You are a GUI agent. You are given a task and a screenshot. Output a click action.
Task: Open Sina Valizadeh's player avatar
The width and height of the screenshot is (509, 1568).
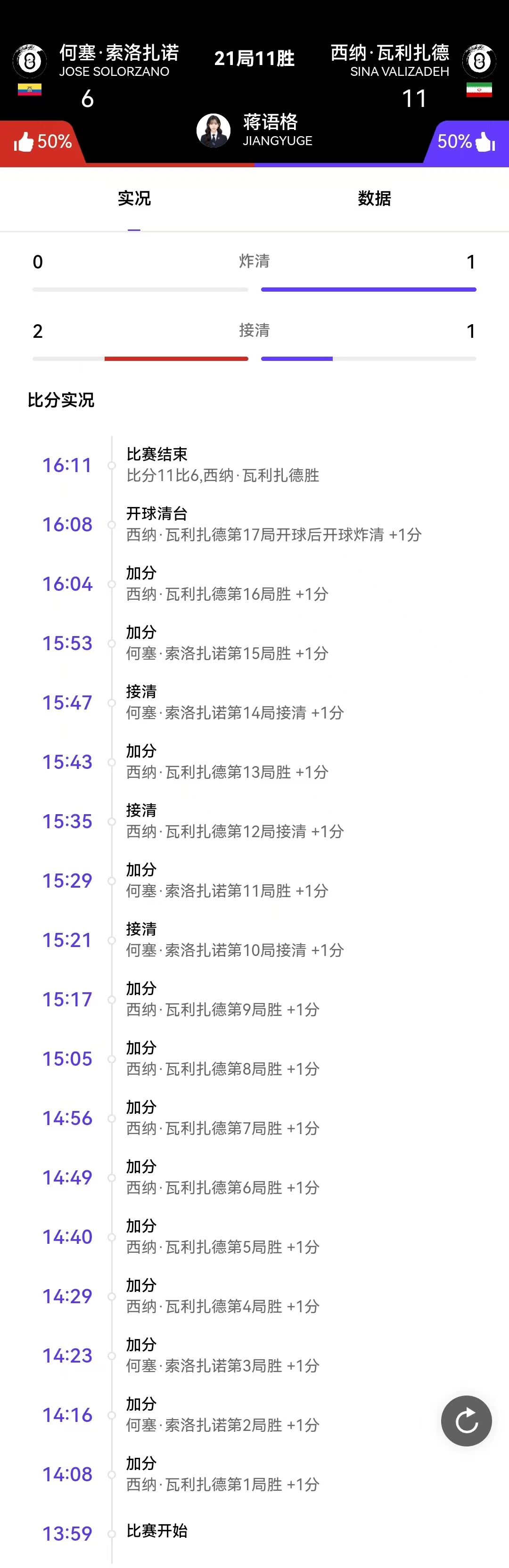click(x=479, y=60)
